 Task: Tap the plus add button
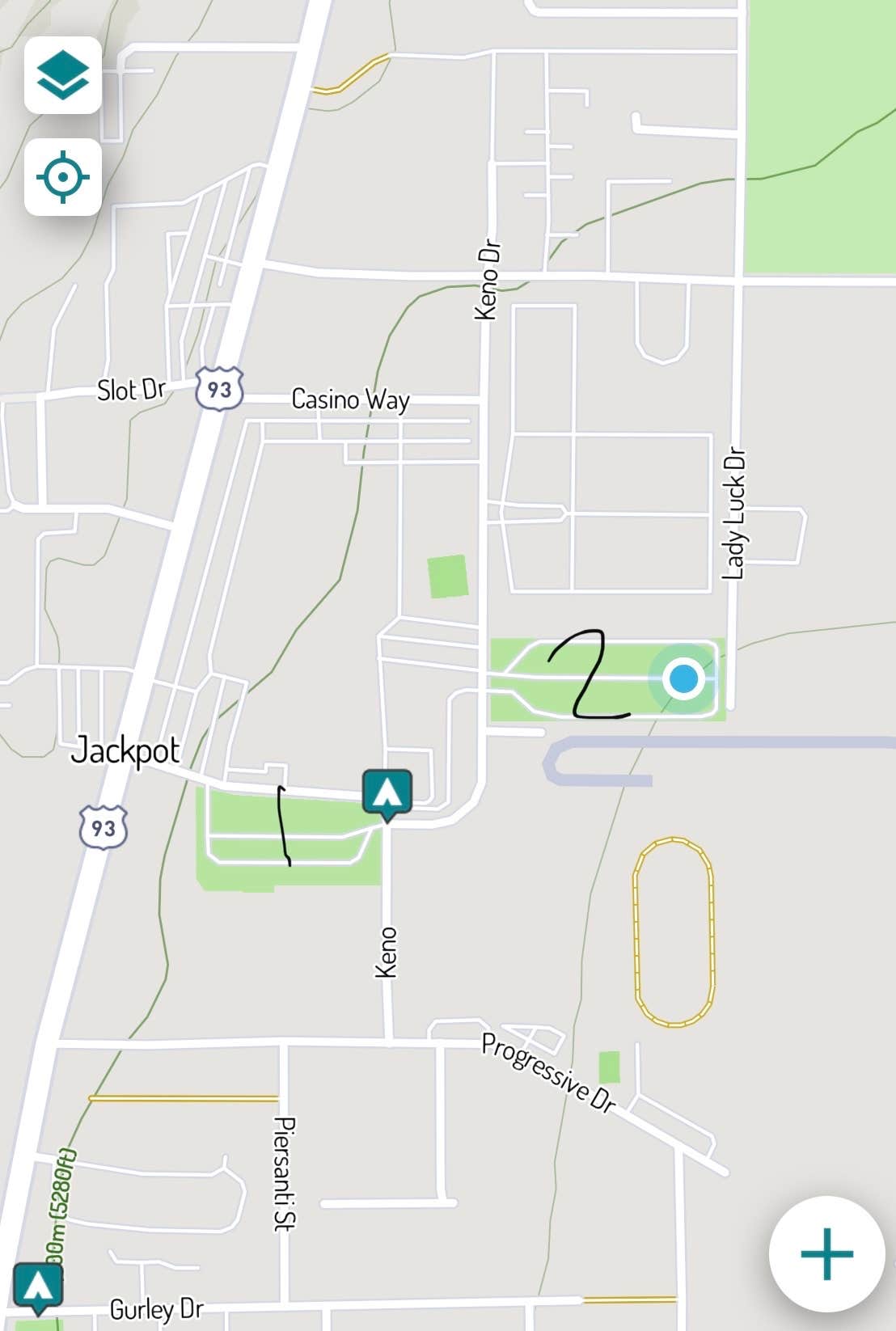tap(826, 1253)
